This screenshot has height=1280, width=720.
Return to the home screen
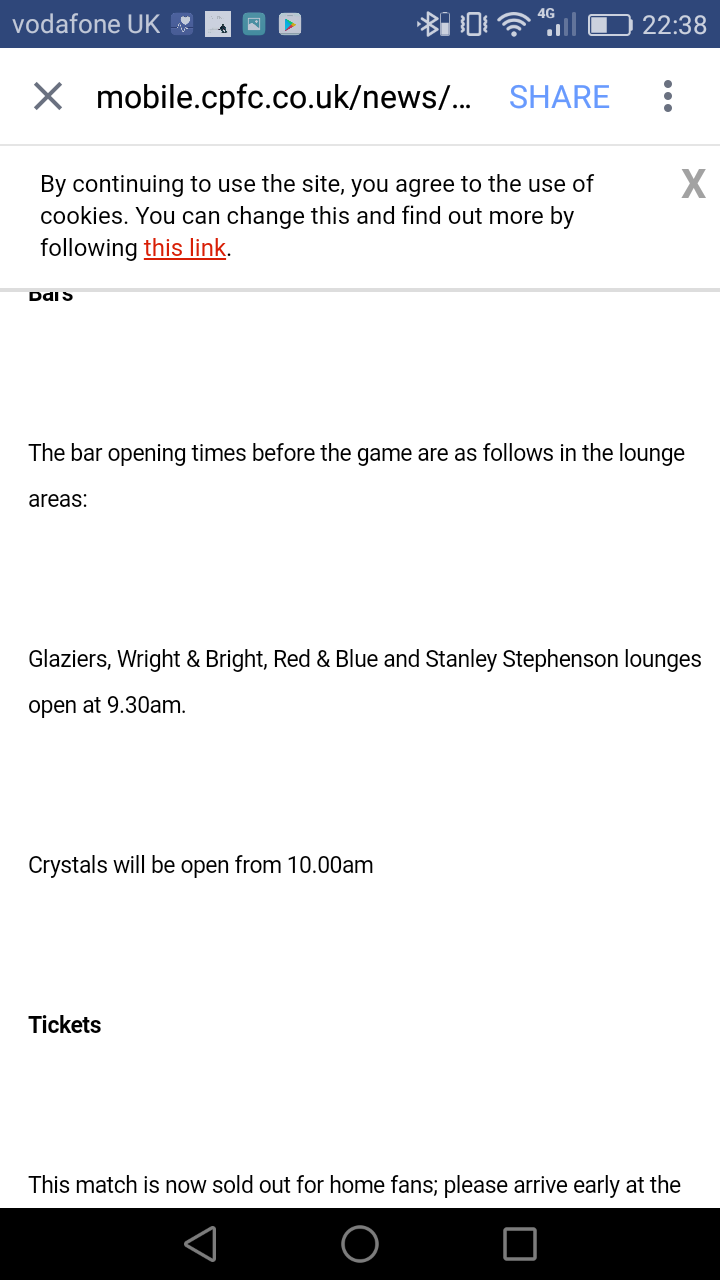(x=360, y=1244)
